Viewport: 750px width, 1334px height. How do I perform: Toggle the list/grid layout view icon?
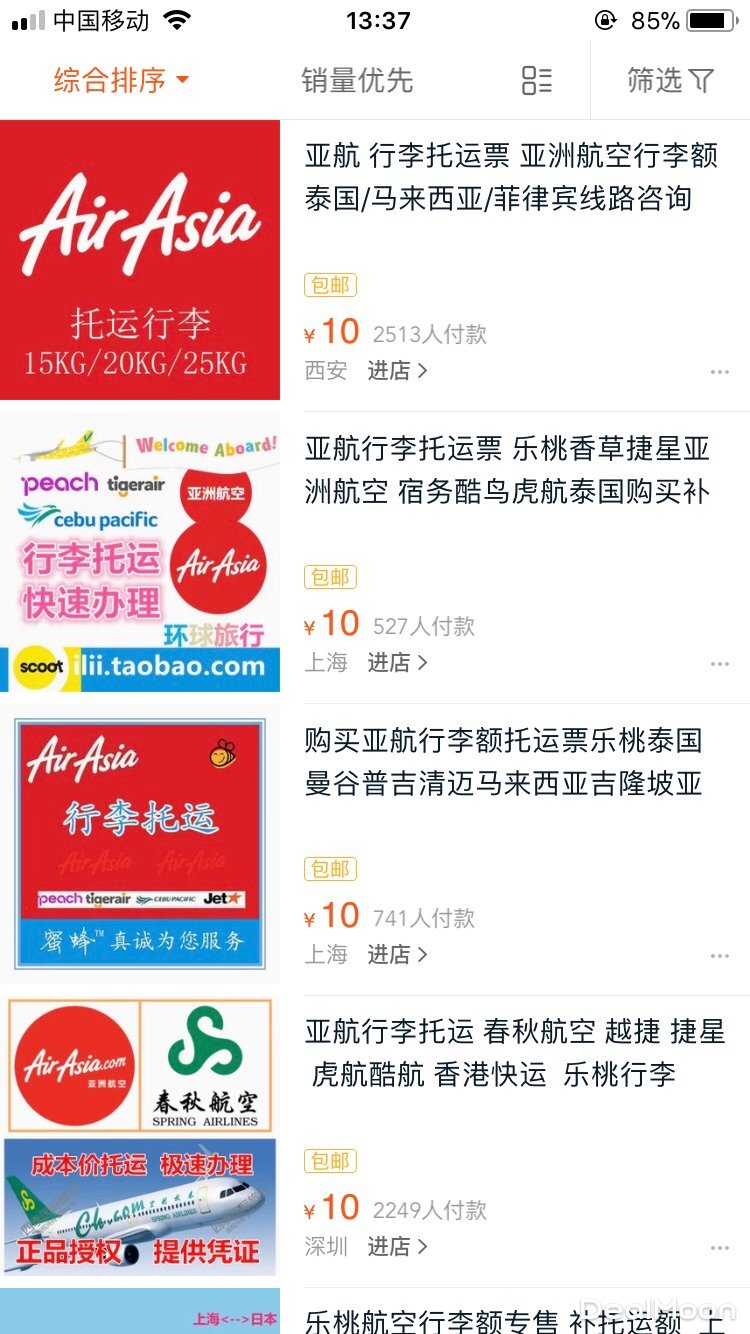[x=537, y=81]
